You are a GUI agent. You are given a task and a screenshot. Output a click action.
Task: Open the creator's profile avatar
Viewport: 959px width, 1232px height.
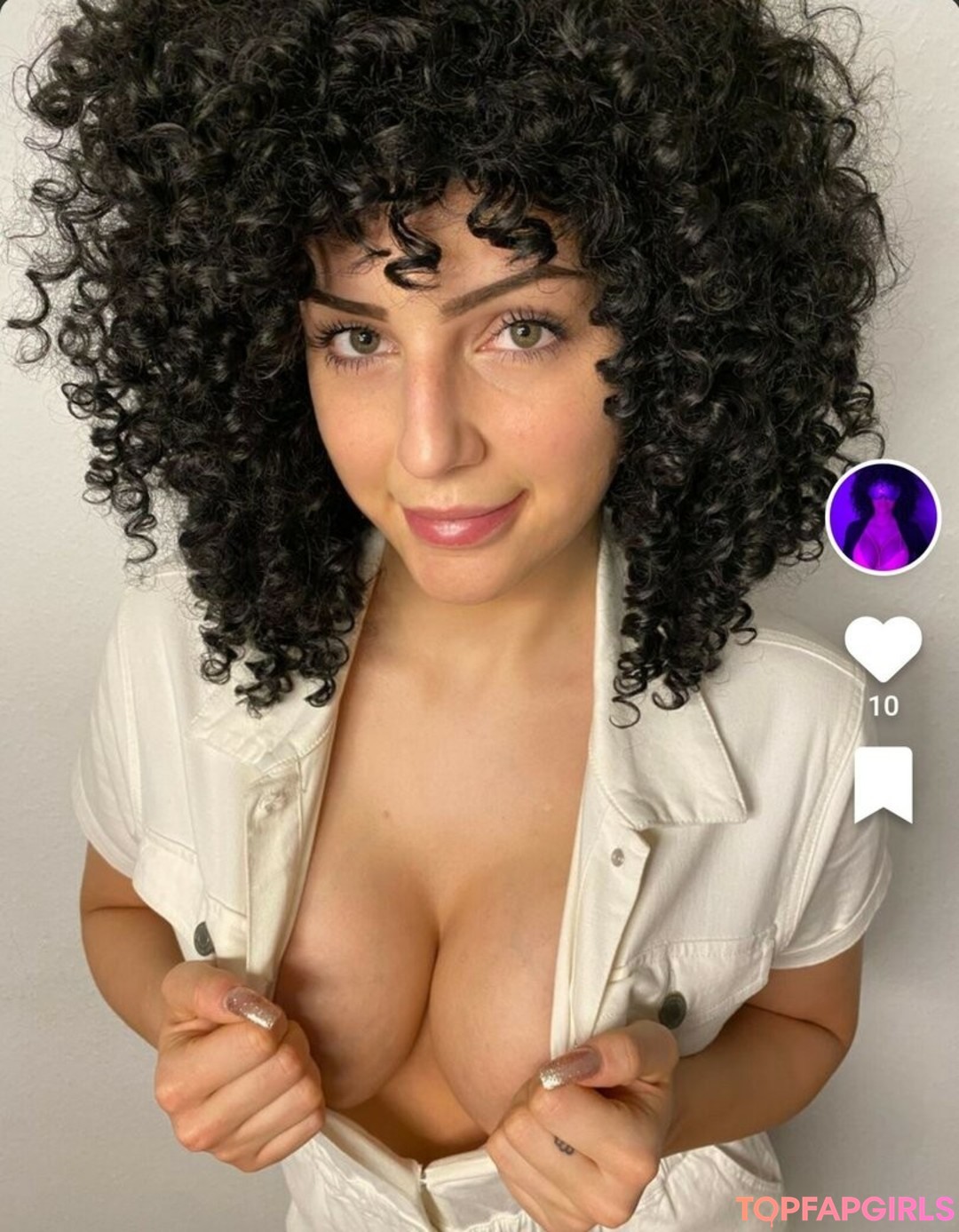click(x=882, y=517)
